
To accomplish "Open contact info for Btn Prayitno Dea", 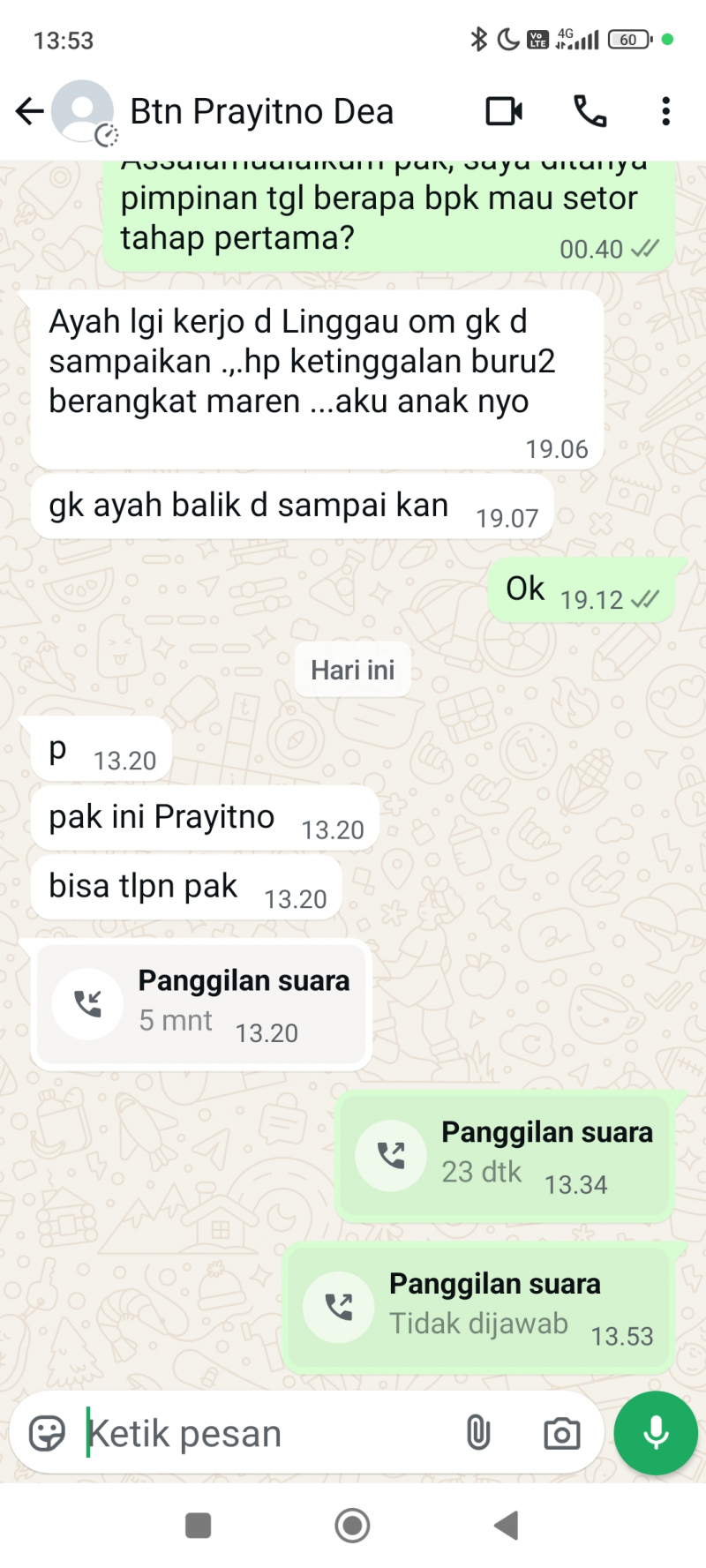I will click(x=261, y=112).
